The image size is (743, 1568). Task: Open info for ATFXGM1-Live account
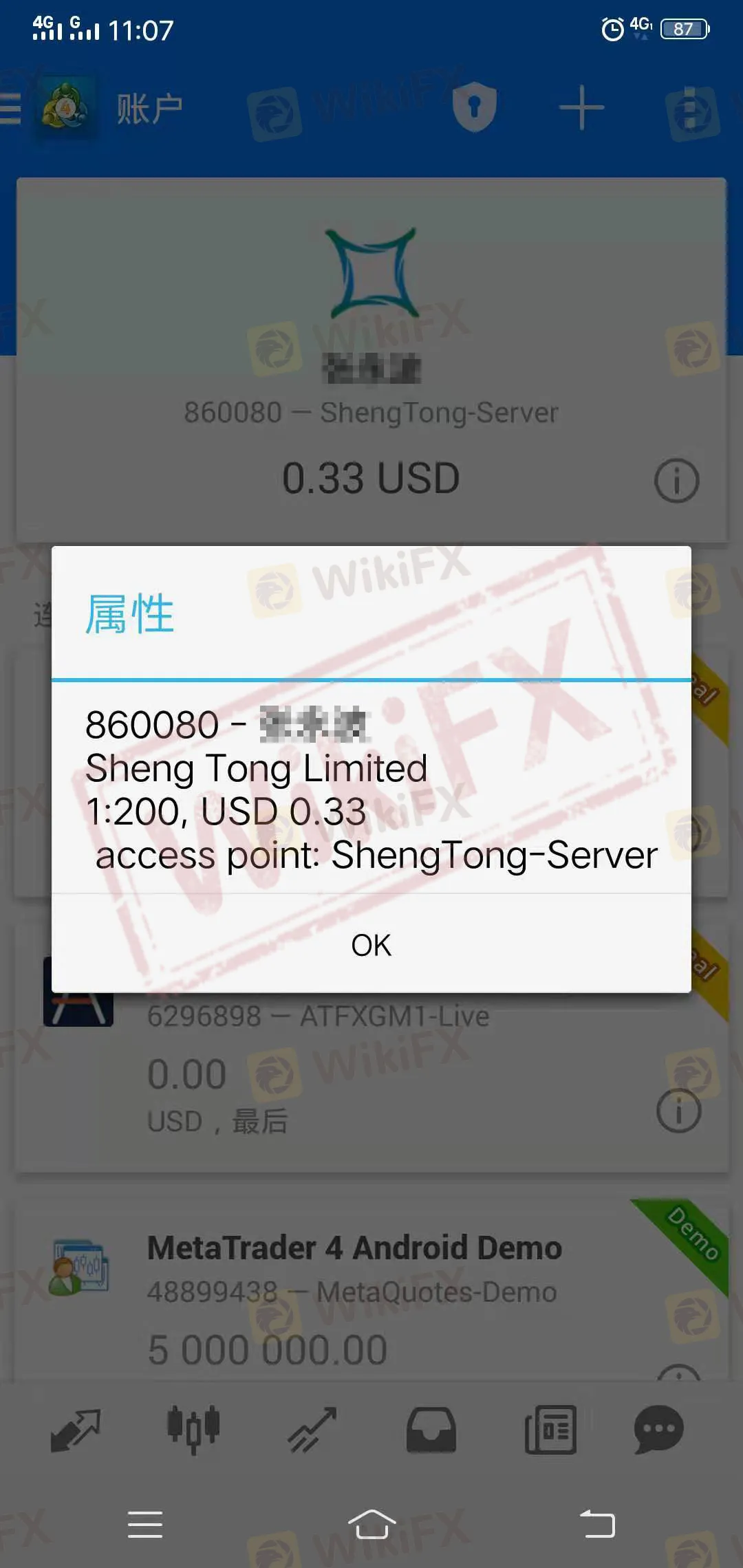pyautogui.click(x=678, y=1110)
